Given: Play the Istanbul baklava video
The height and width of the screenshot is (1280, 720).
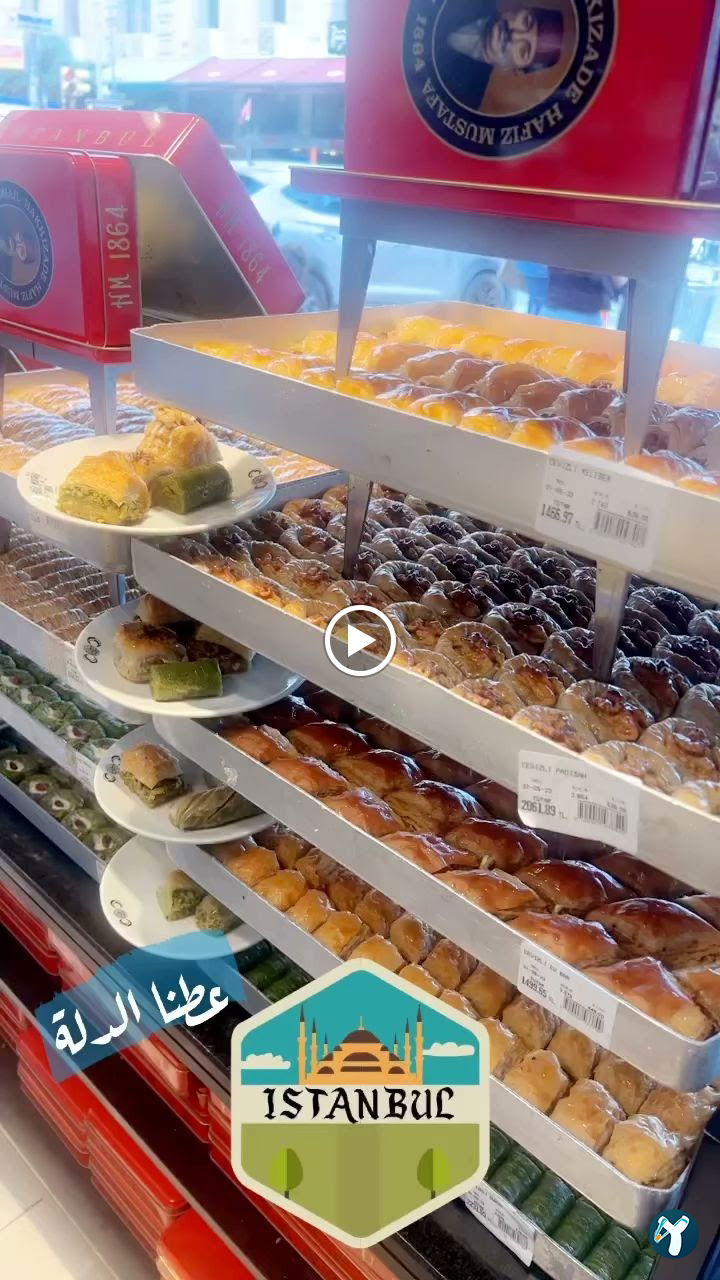Looking at the screenshot, I should click(x=360, y=641).
